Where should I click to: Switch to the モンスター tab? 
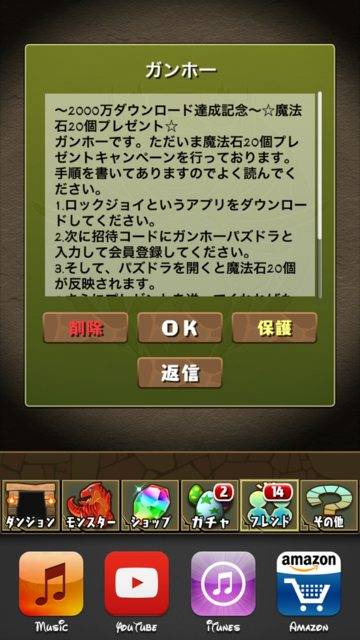[x=90, y=505]
